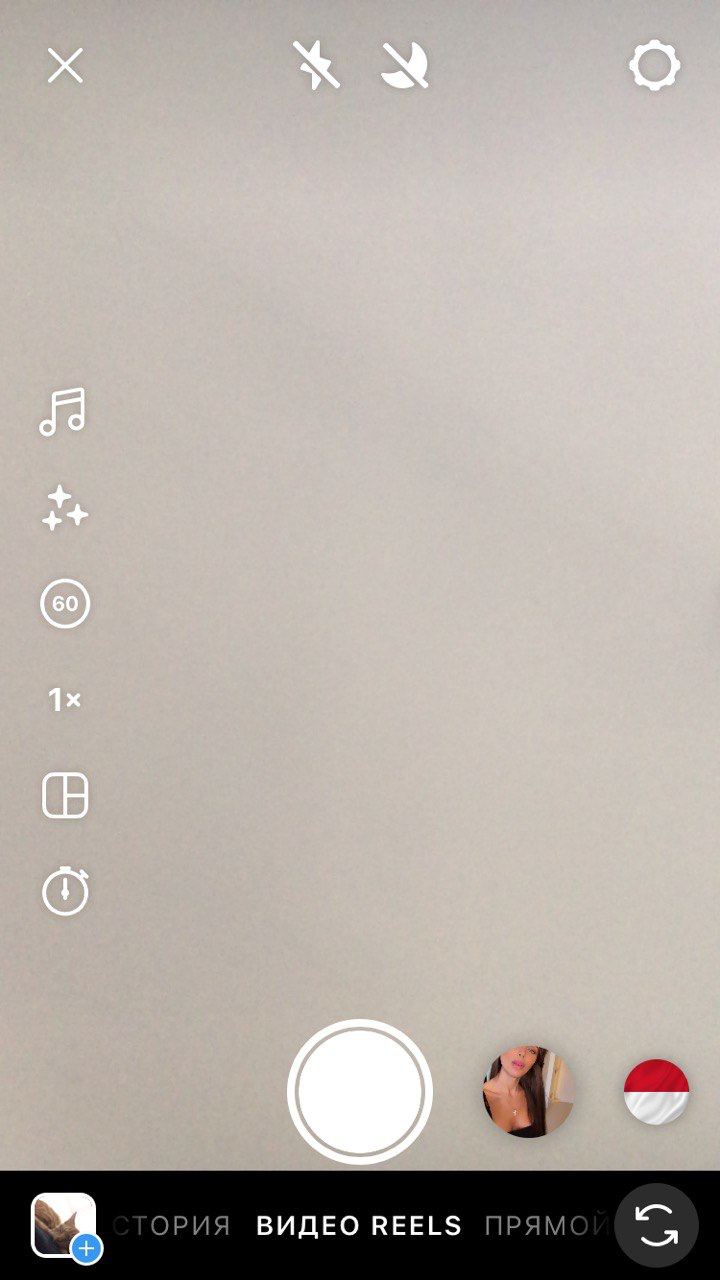Add music to the reel

click(x=63, y=411)
